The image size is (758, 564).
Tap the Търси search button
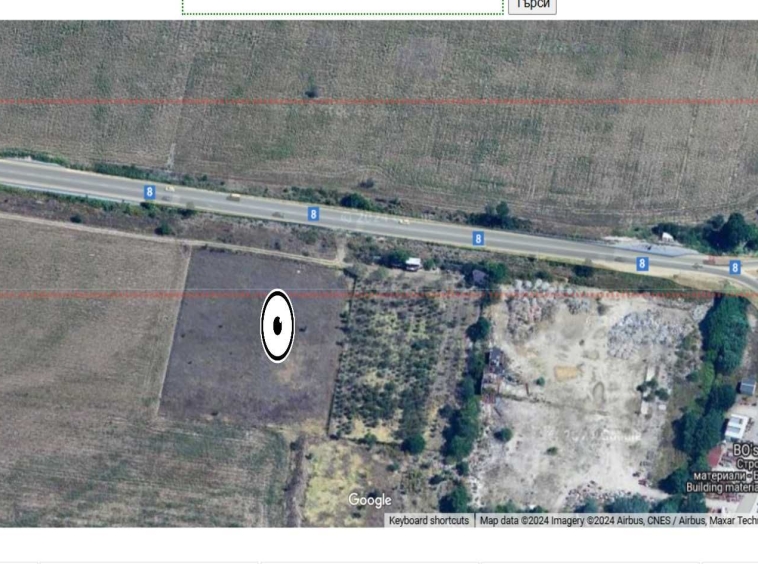[532, 5]
